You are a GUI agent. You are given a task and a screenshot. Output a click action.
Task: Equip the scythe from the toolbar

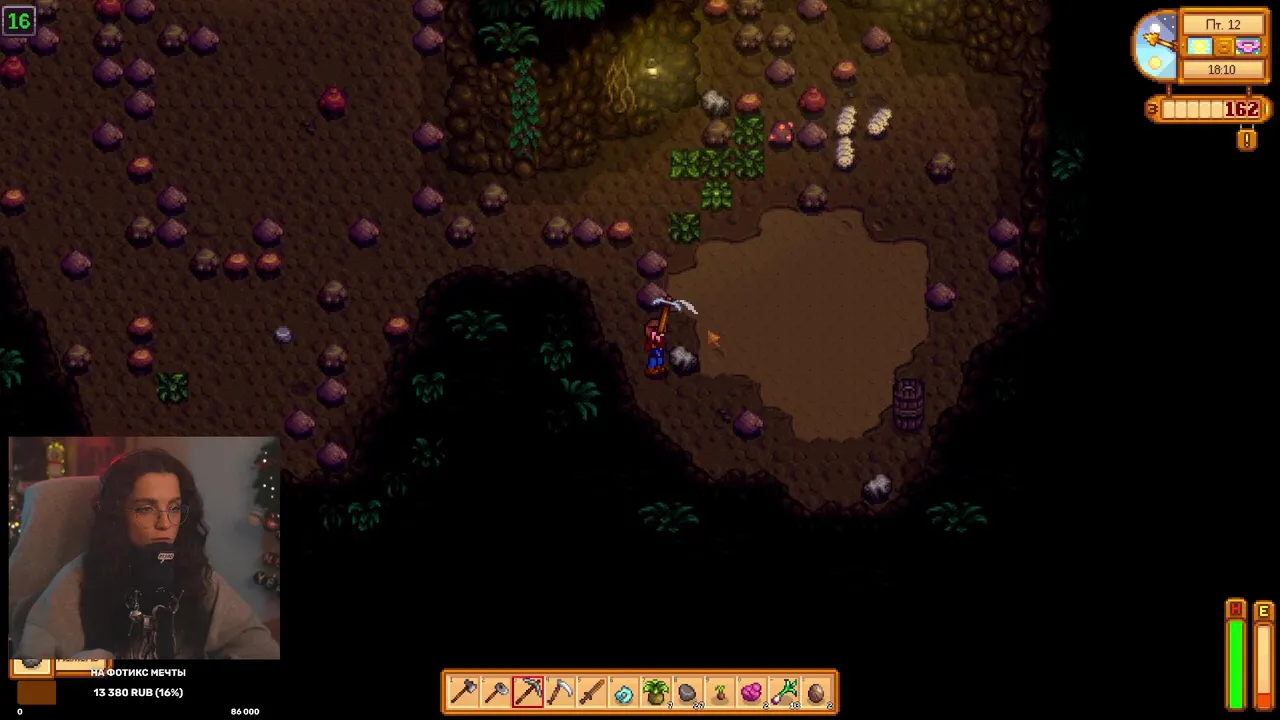pos(560,692)
